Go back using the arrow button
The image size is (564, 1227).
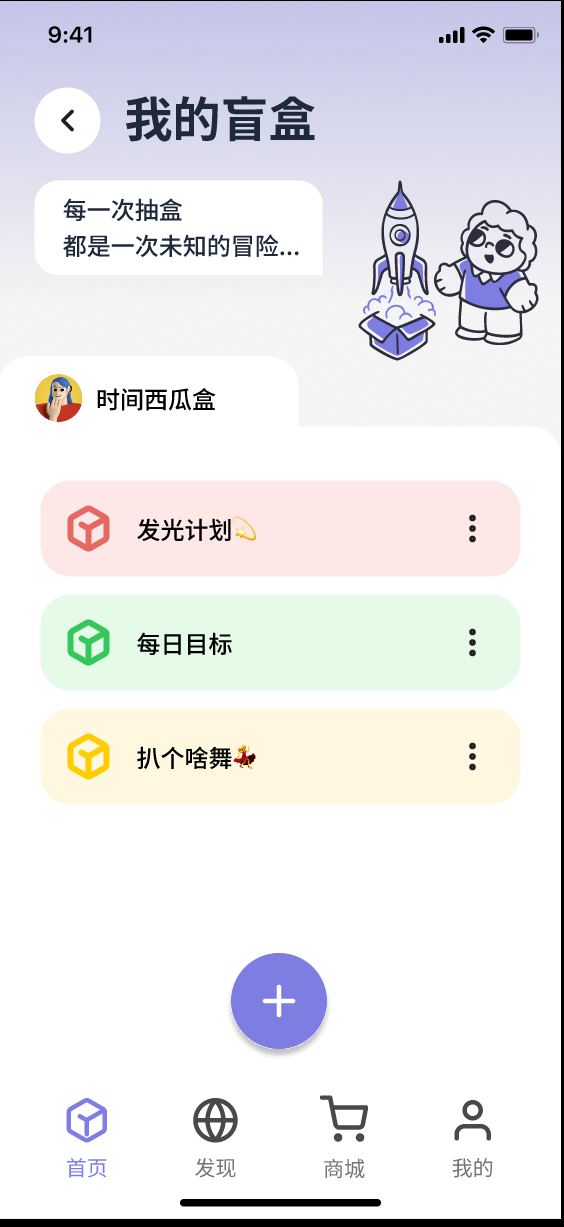pos(68,121)
